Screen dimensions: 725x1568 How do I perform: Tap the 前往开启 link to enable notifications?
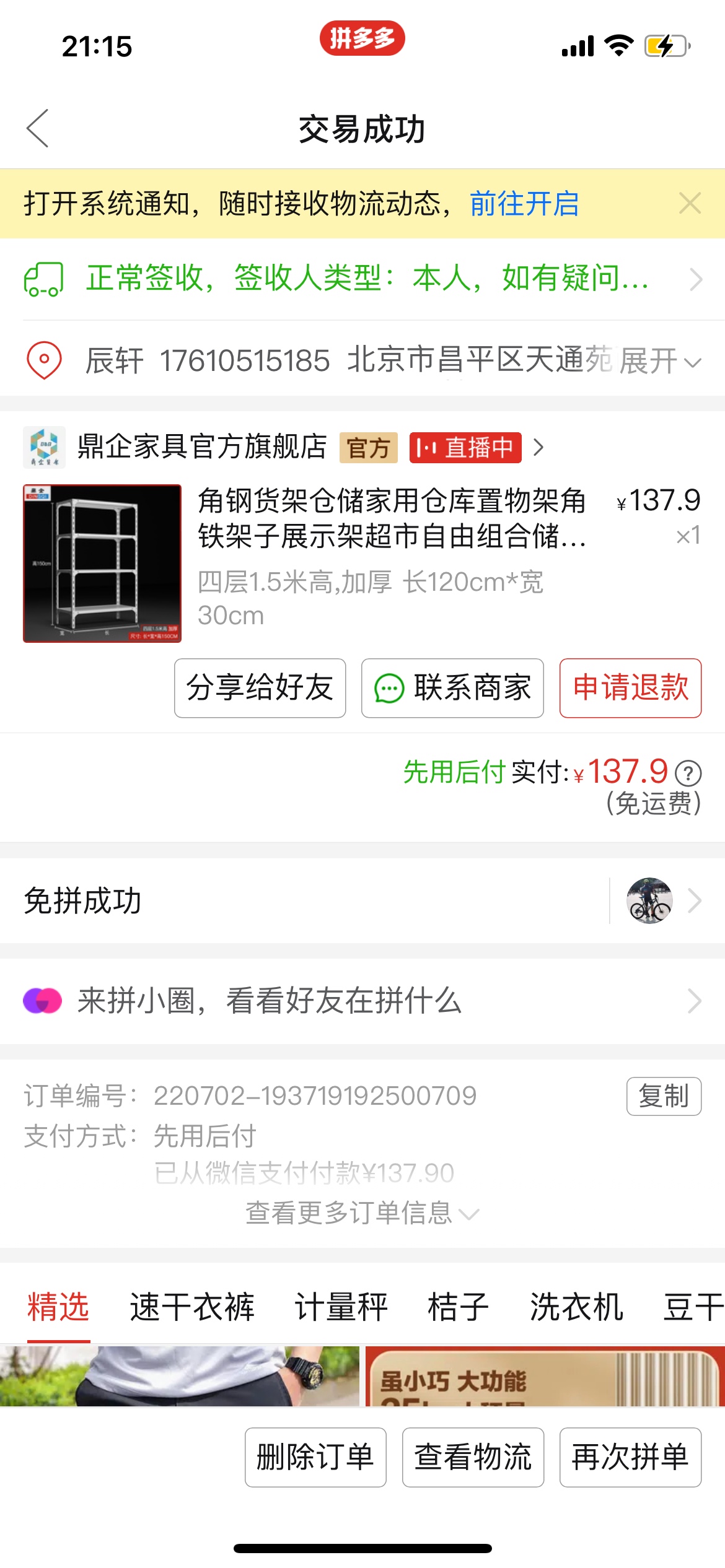click(x=524, y=204)
